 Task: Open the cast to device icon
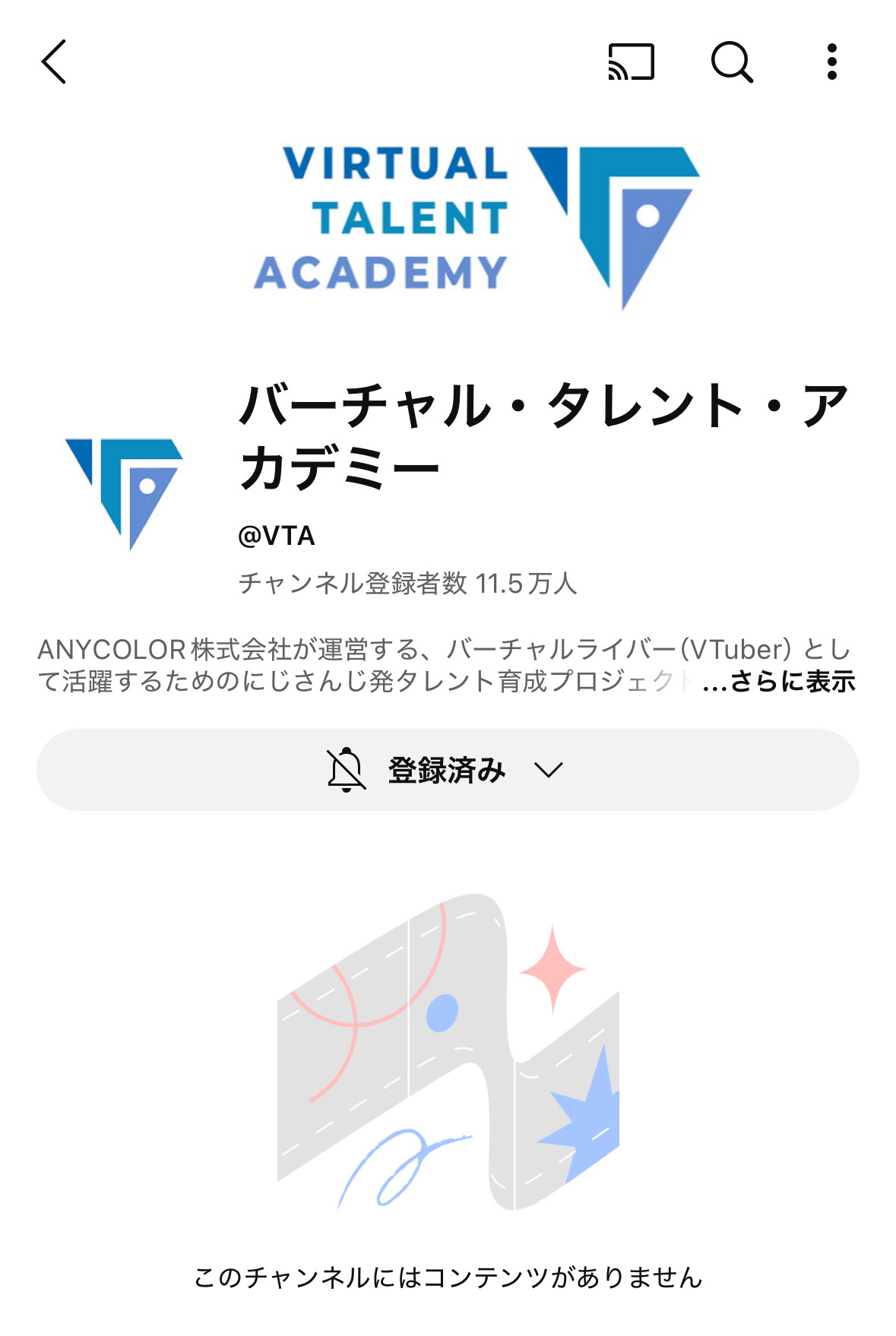[631, 62]
